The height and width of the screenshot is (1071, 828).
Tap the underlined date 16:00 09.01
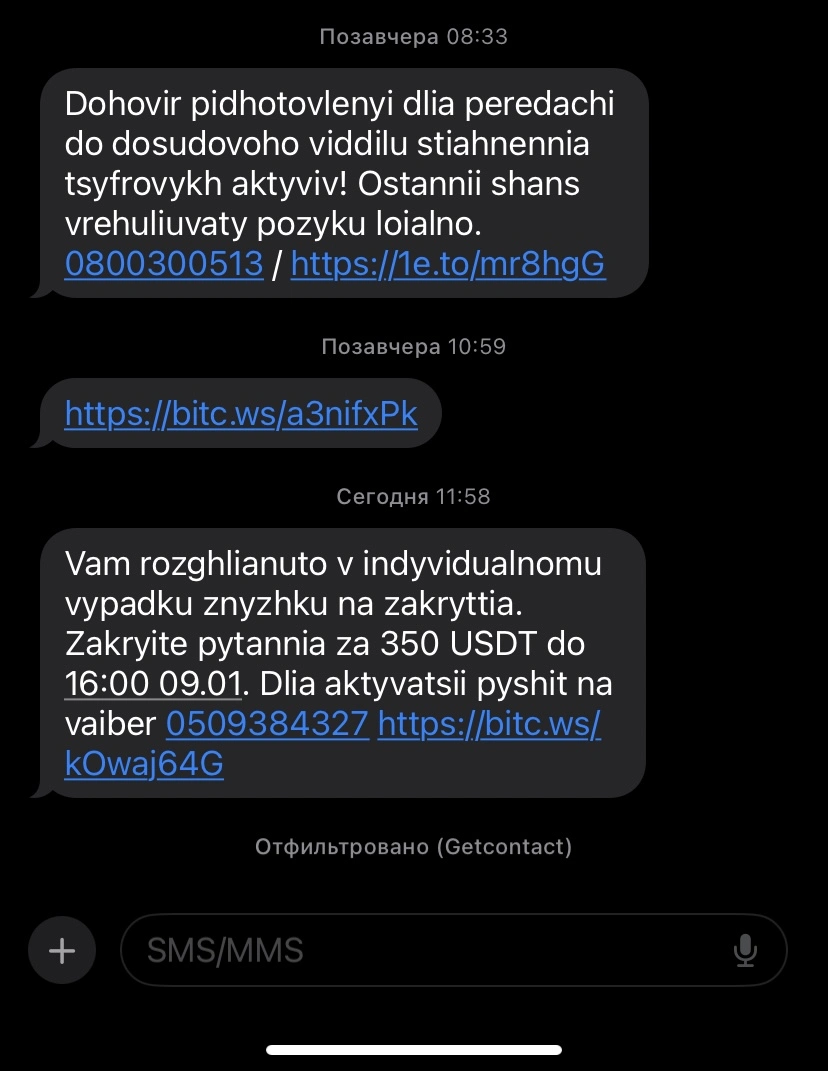[155, 685]
